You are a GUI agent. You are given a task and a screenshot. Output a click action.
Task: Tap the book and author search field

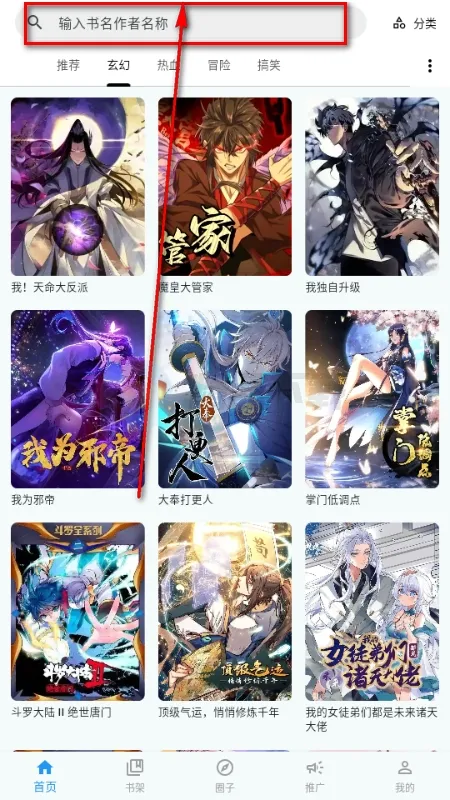(x=190, y=23)
